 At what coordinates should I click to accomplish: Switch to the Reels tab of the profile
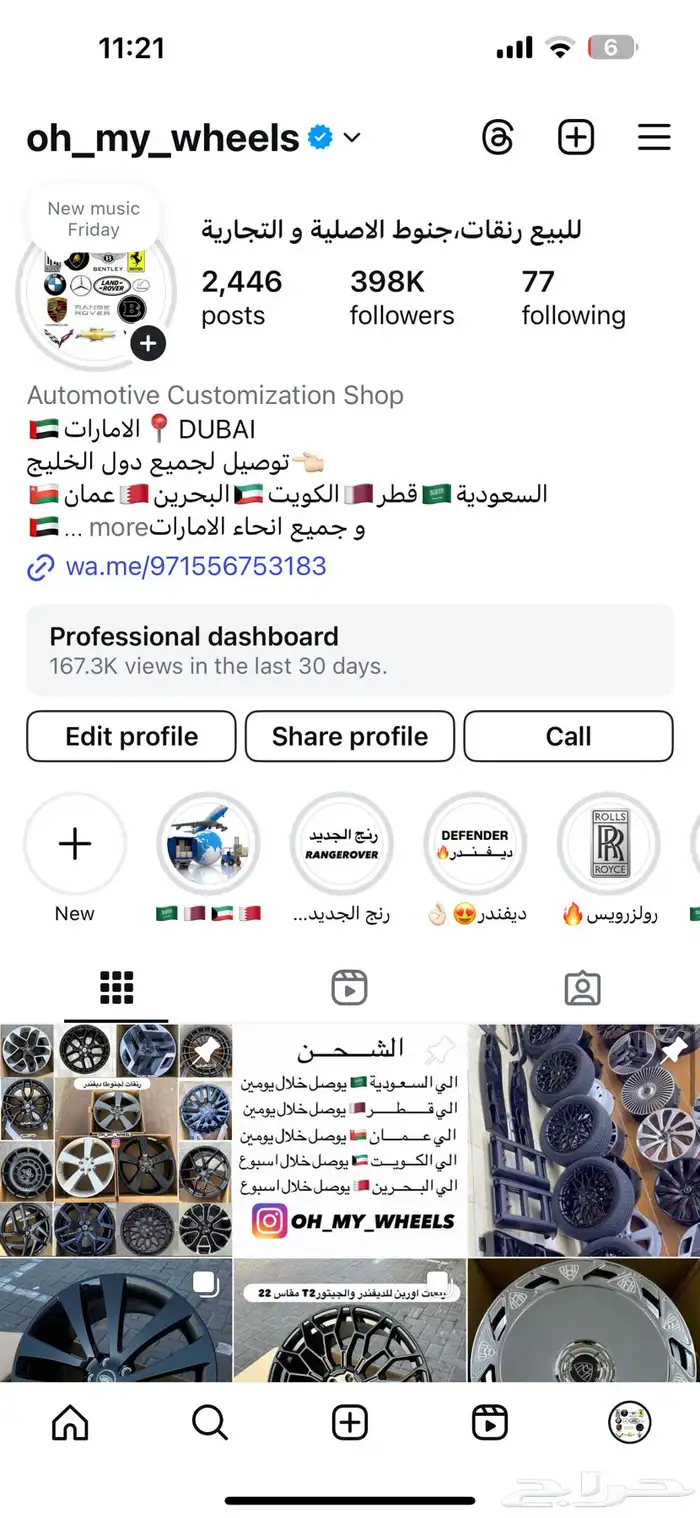coord(349,988)
